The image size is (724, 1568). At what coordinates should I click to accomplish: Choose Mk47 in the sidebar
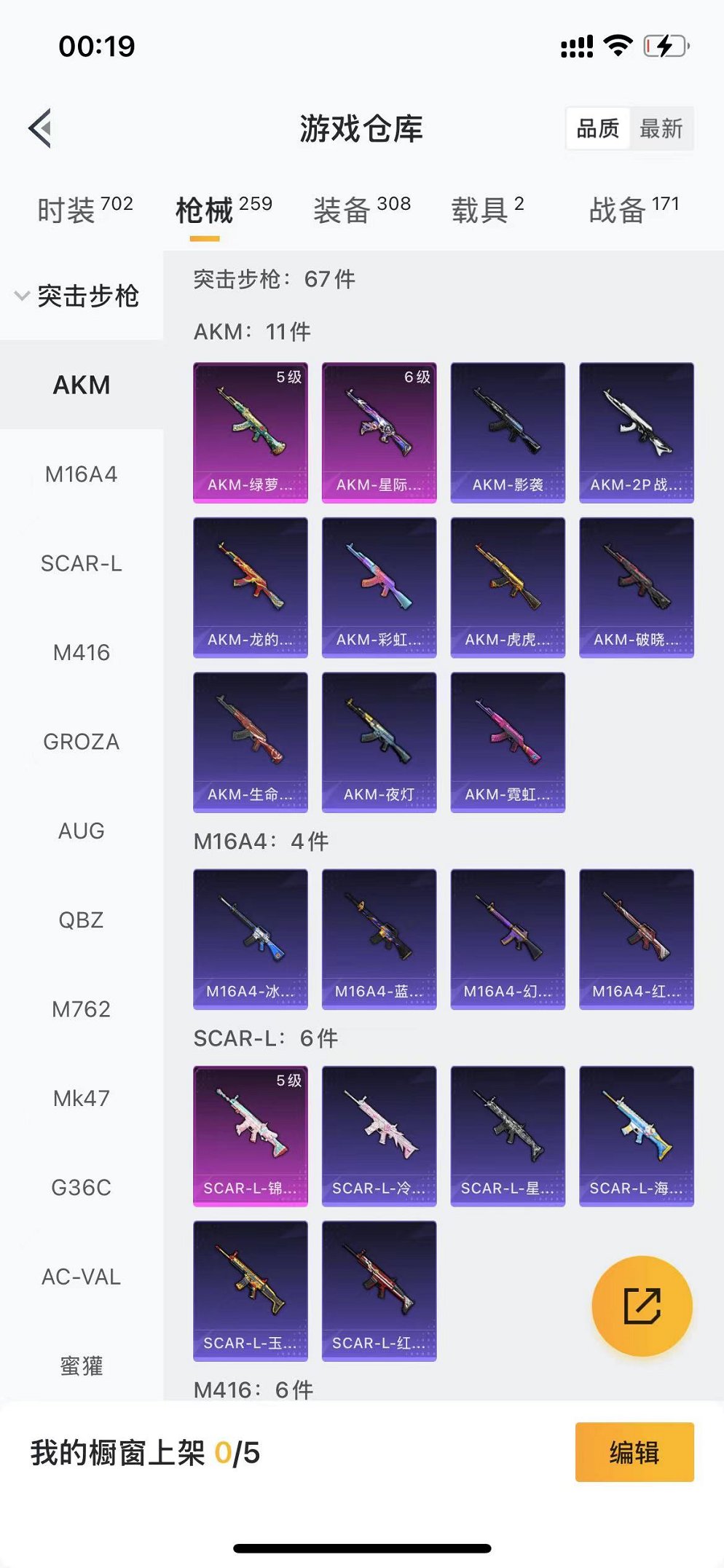click(81, 1098)
